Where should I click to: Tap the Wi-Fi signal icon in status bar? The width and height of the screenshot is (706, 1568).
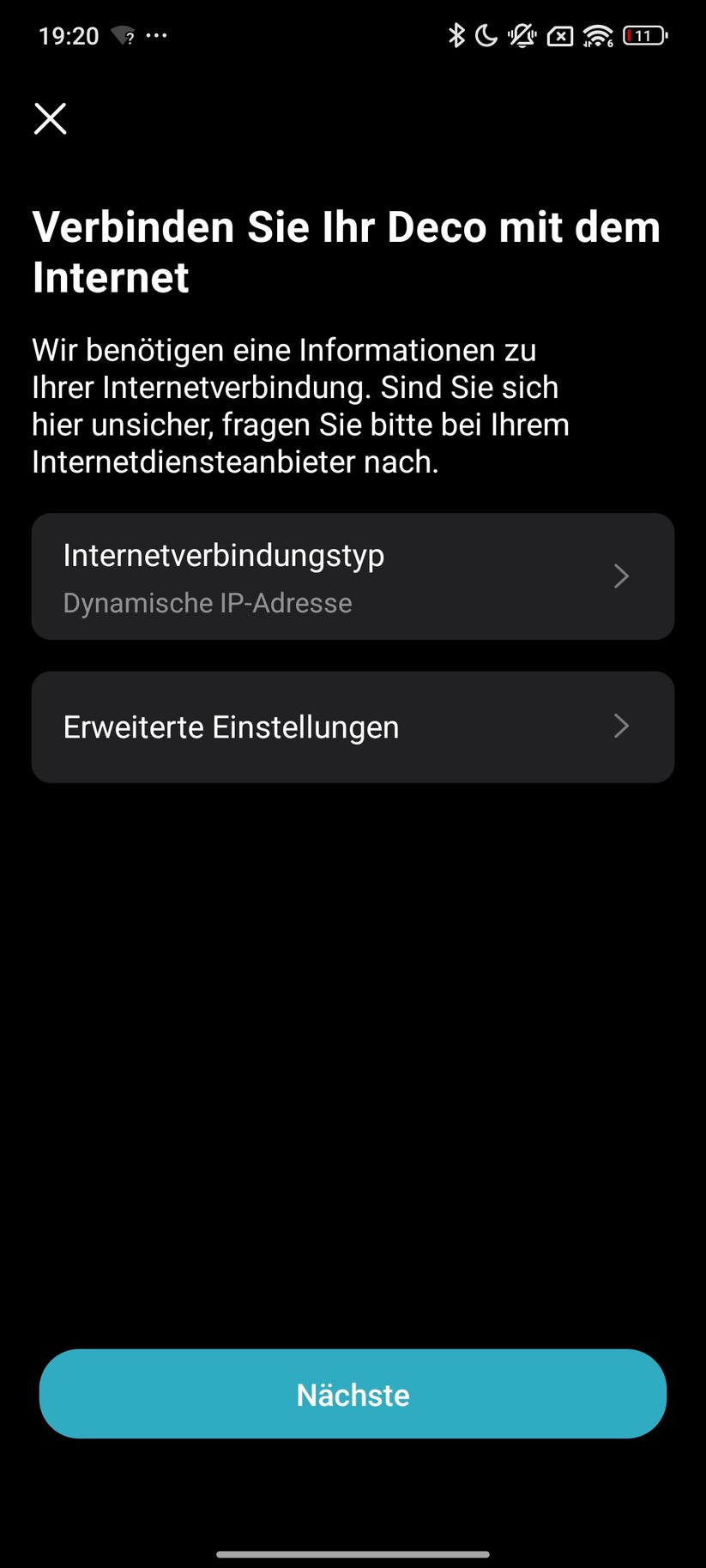(x=596, y=35)
